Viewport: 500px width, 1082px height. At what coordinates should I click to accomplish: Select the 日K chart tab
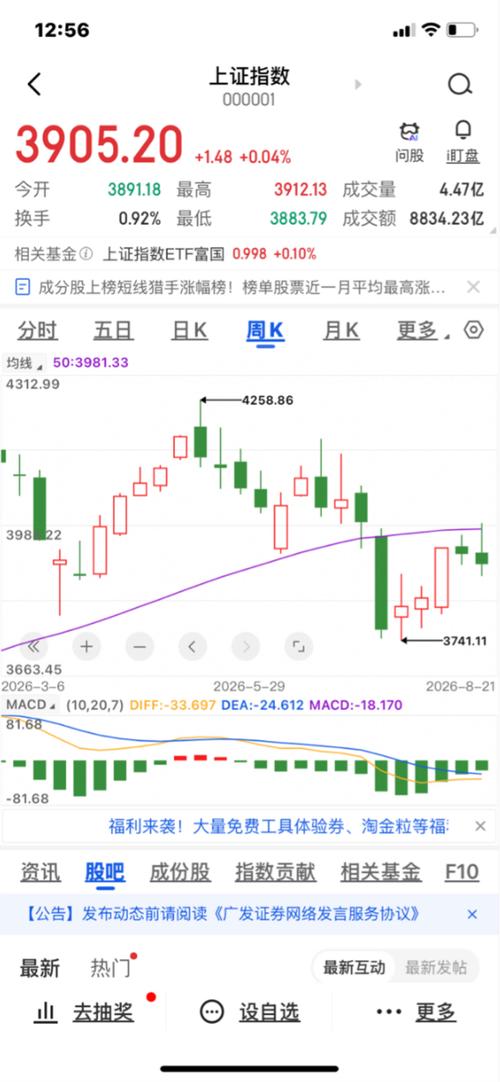tap(190, 331)
